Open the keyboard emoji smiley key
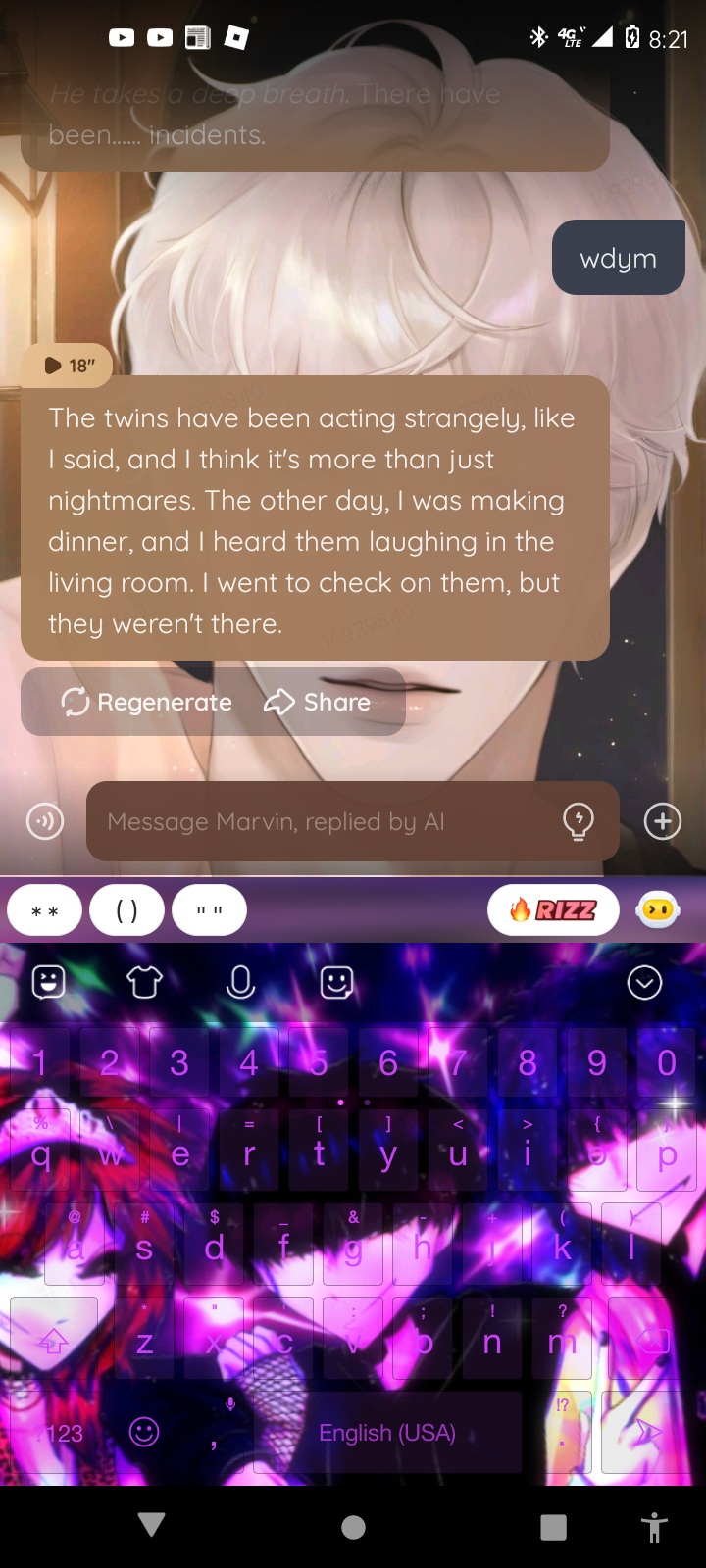Screen dimensions: 706x1568 coord(144,1433)
